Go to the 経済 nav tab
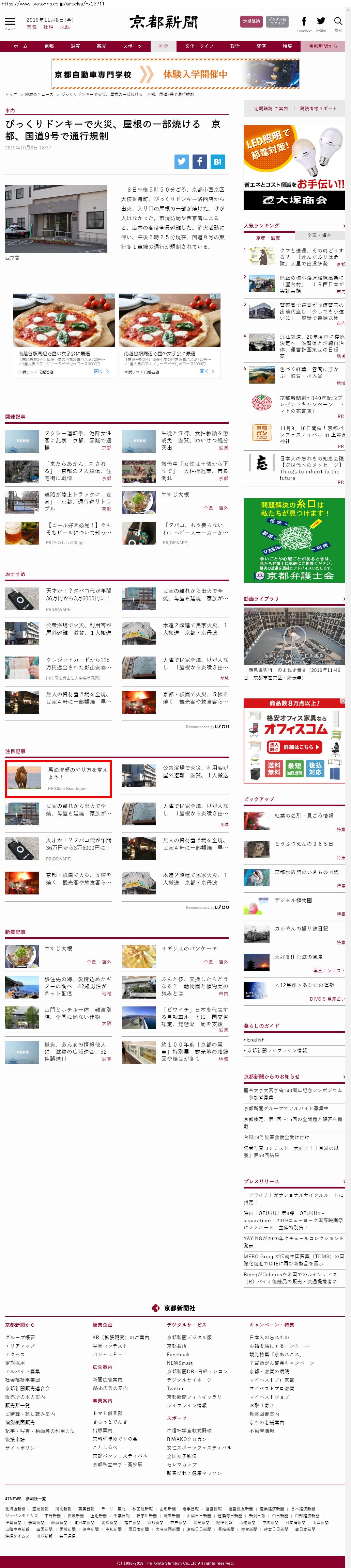 [x=261, y=46]
